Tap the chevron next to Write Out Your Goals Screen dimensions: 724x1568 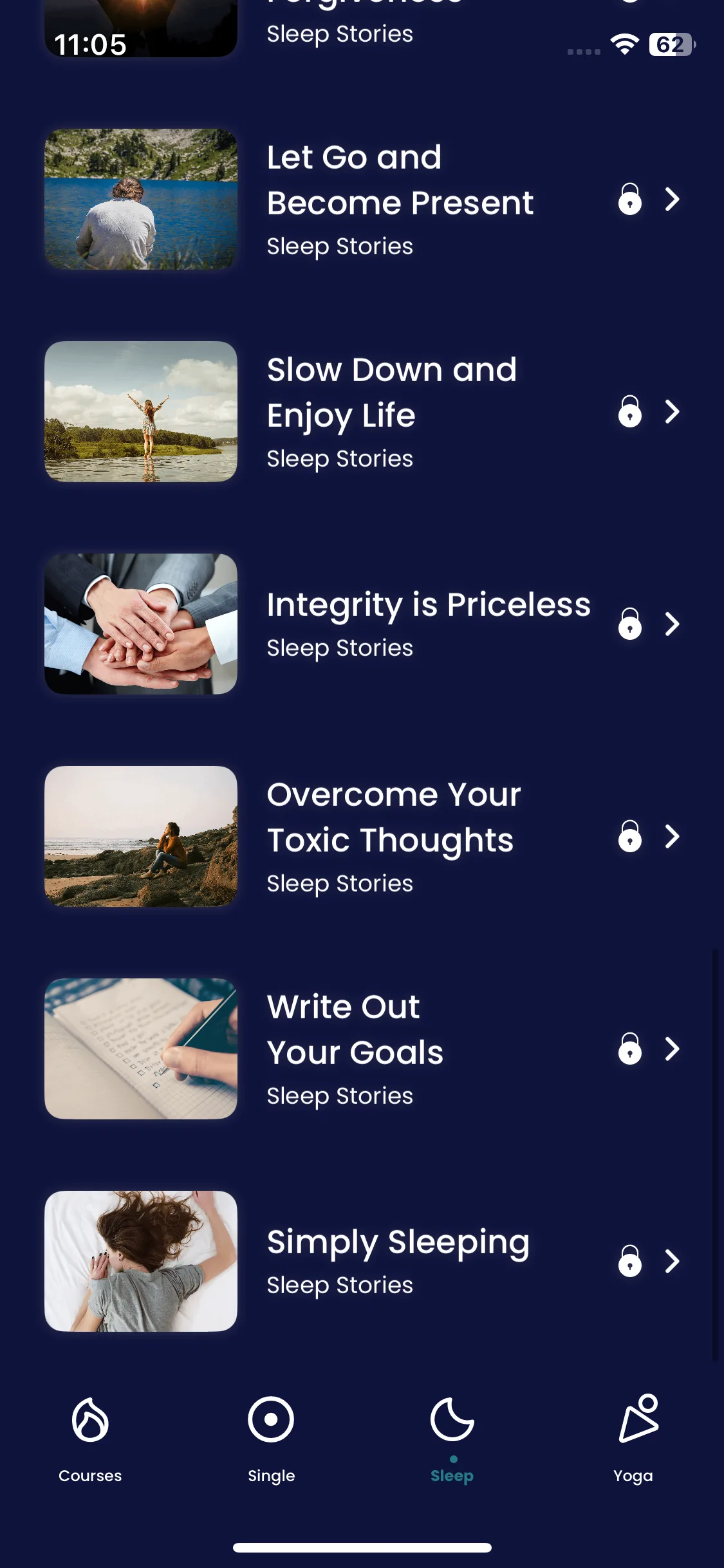click(x=673, y=1049)
